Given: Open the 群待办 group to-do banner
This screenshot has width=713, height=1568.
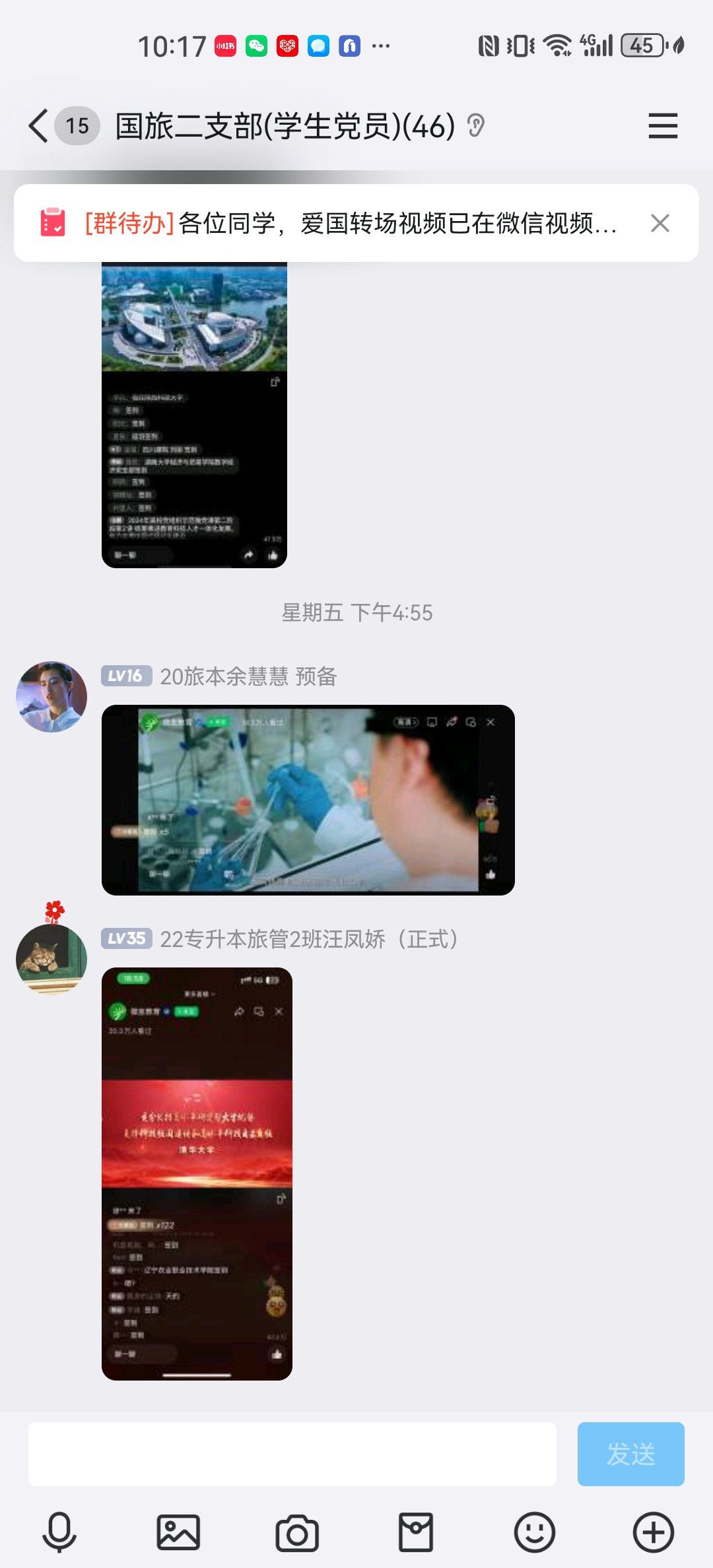Looking at the screenshot, I should click(350, 223).
